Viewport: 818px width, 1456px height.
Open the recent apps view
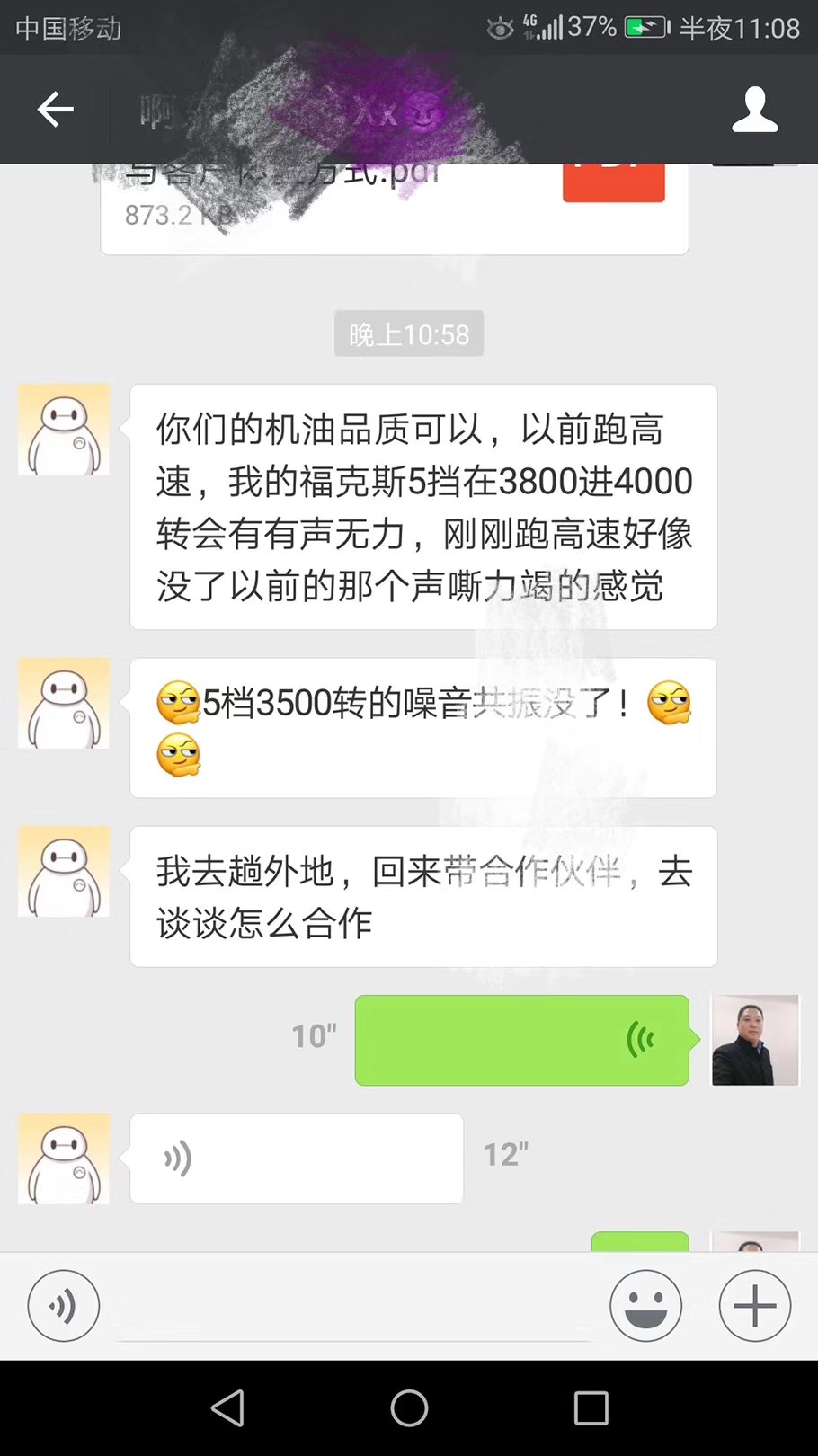tap(591, 1407)
